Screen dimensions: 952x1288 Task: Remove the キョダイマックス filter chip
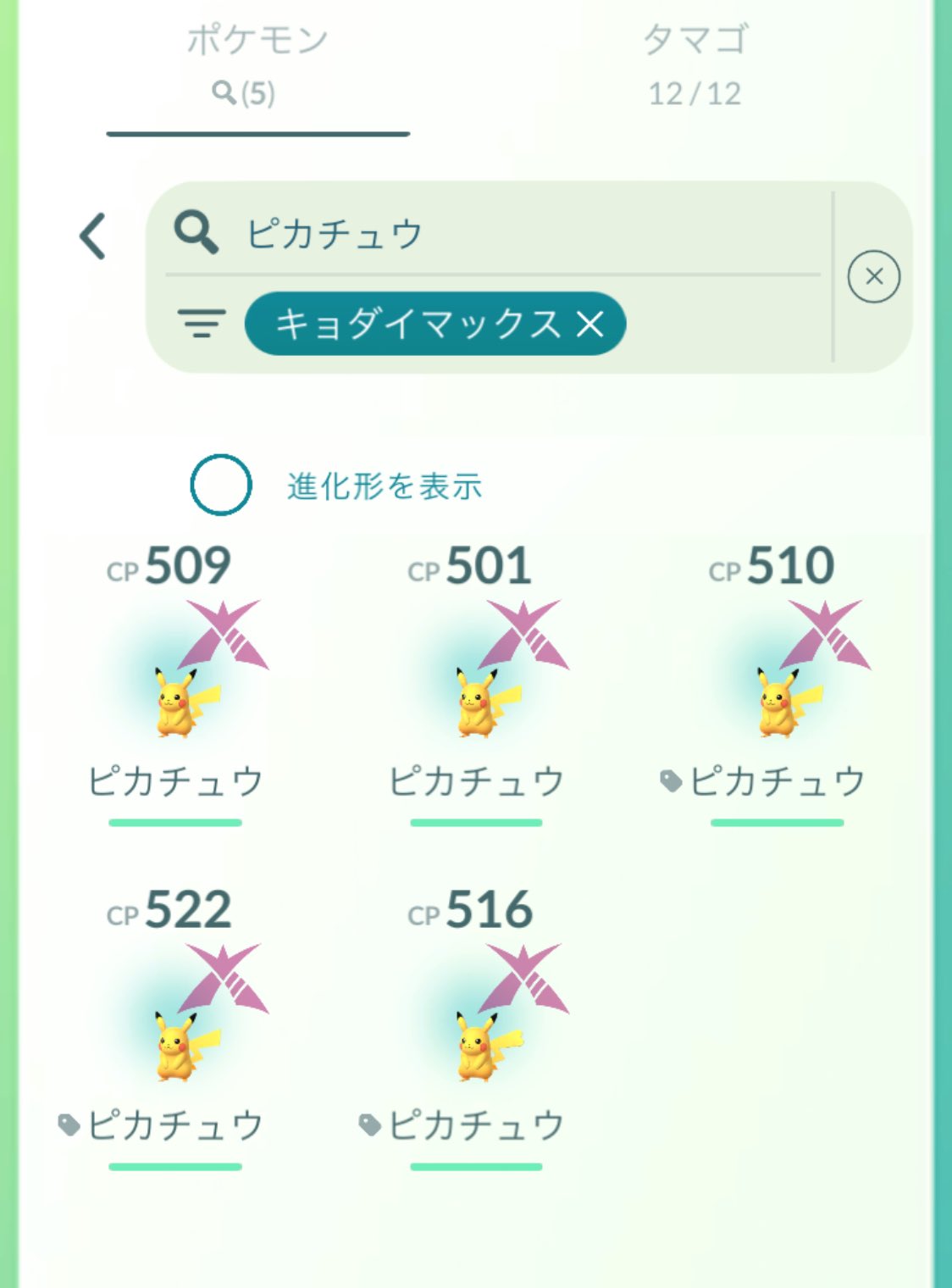click(590, 324)
